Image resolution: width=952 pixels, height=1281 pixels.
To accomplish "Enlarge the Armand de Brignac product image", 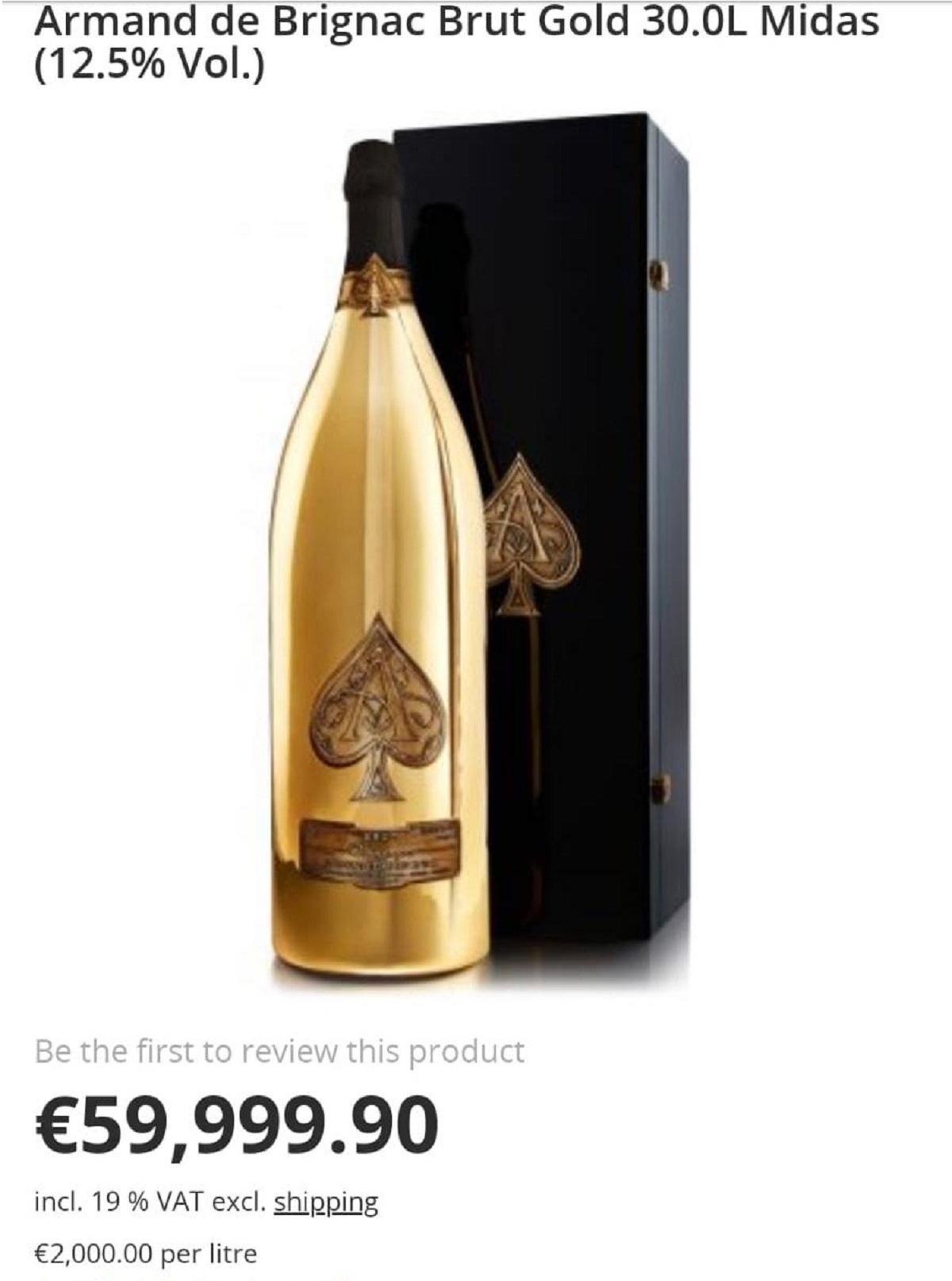I will pos(476,548).
